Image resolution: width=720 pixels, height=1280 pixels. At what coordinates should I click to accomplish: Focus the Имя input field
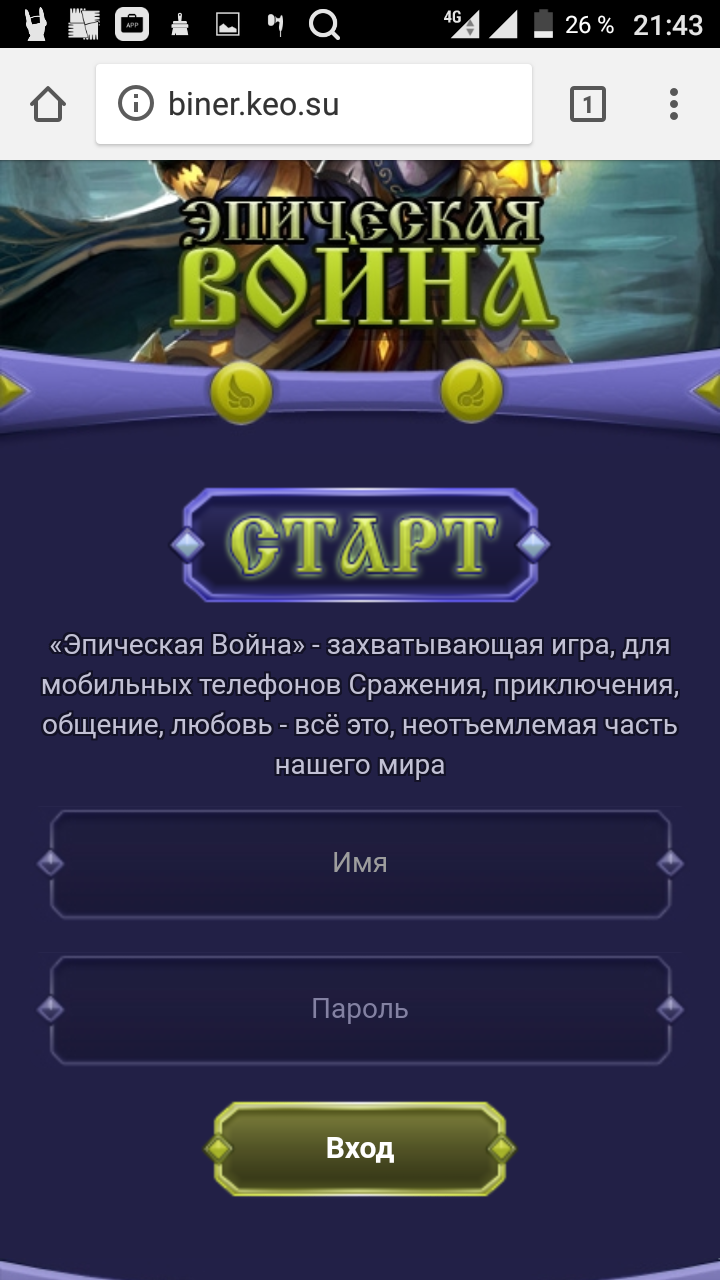pos(360,863)
